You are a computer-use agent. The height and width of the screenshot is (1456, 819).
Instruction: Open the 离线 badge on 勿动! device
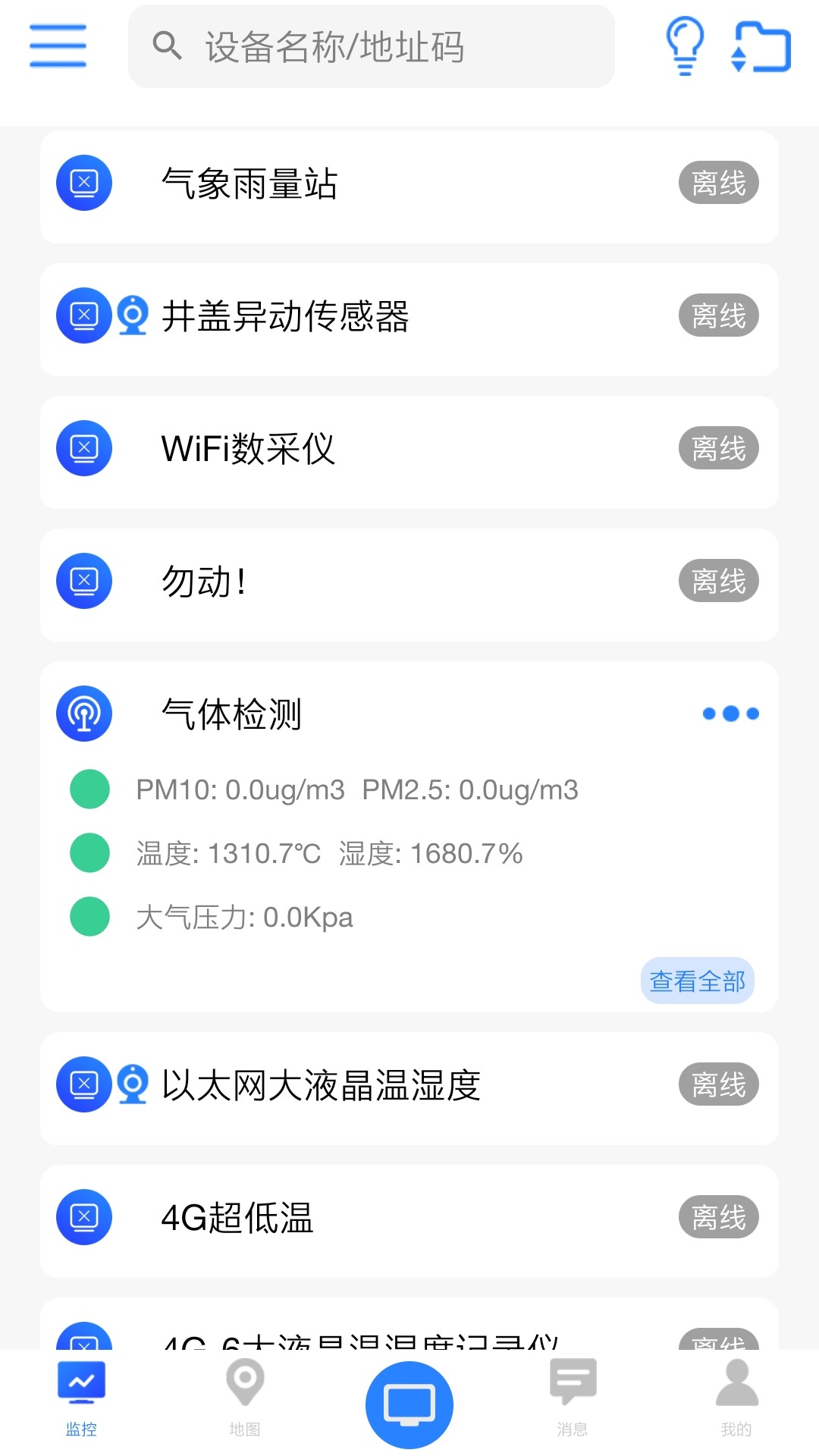[718, 580]
